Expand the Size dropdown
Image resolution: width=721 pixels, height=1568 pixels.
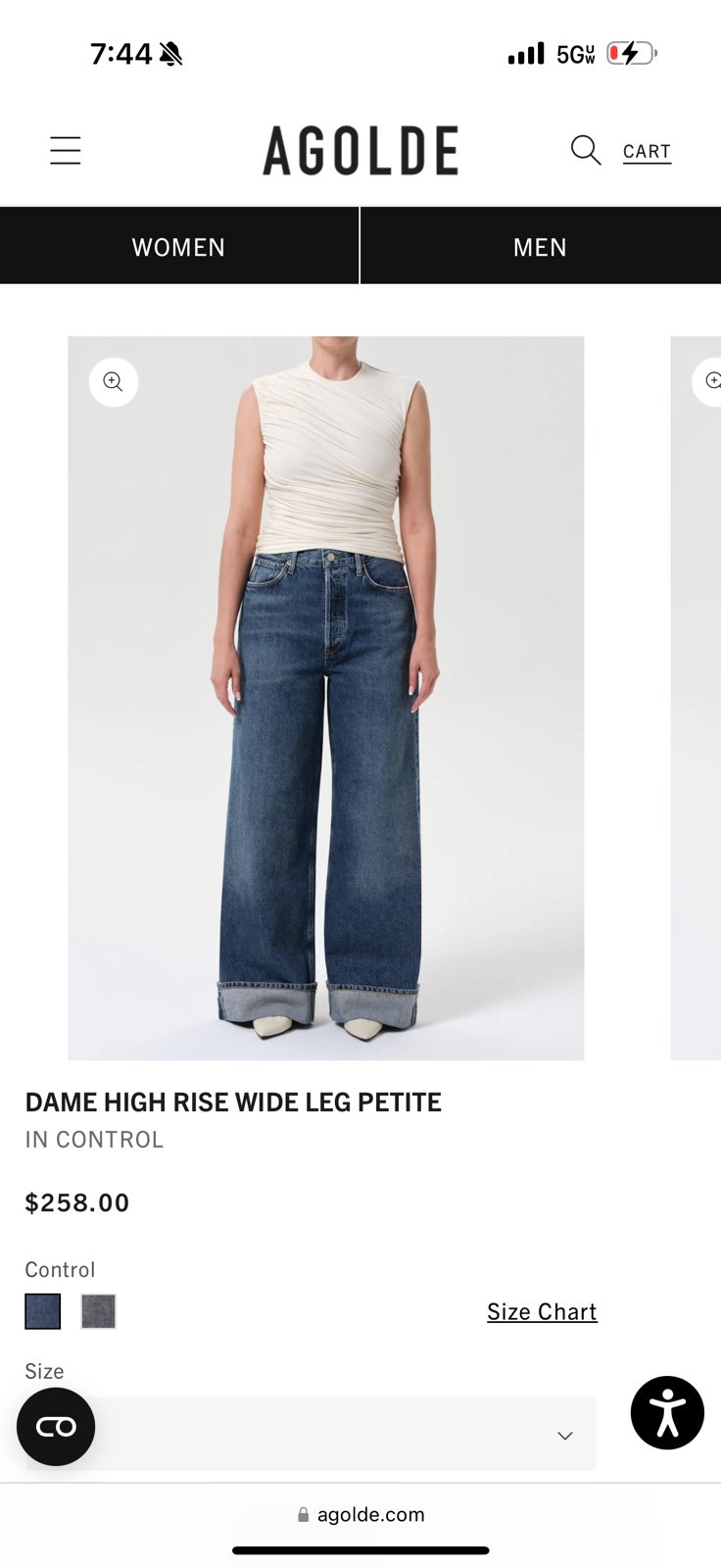[x=311, y=1433]
